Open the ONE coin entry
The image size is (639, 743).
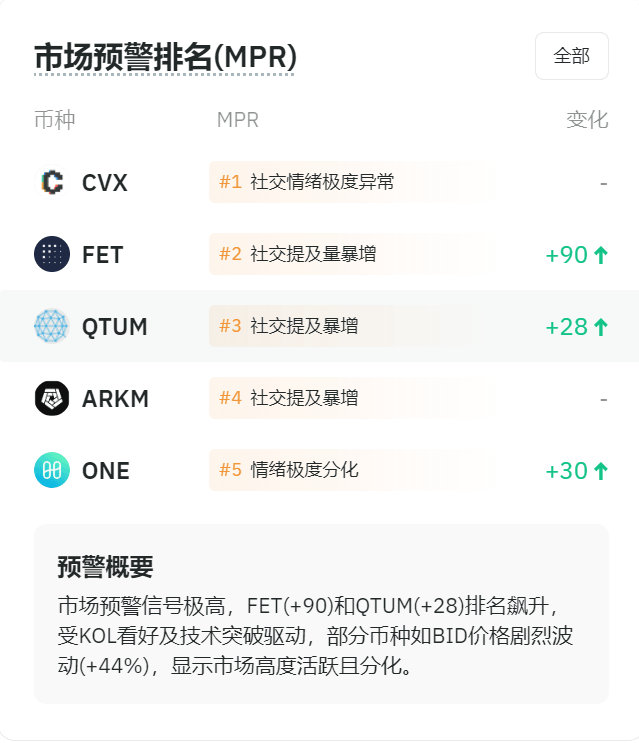point(106,471)
